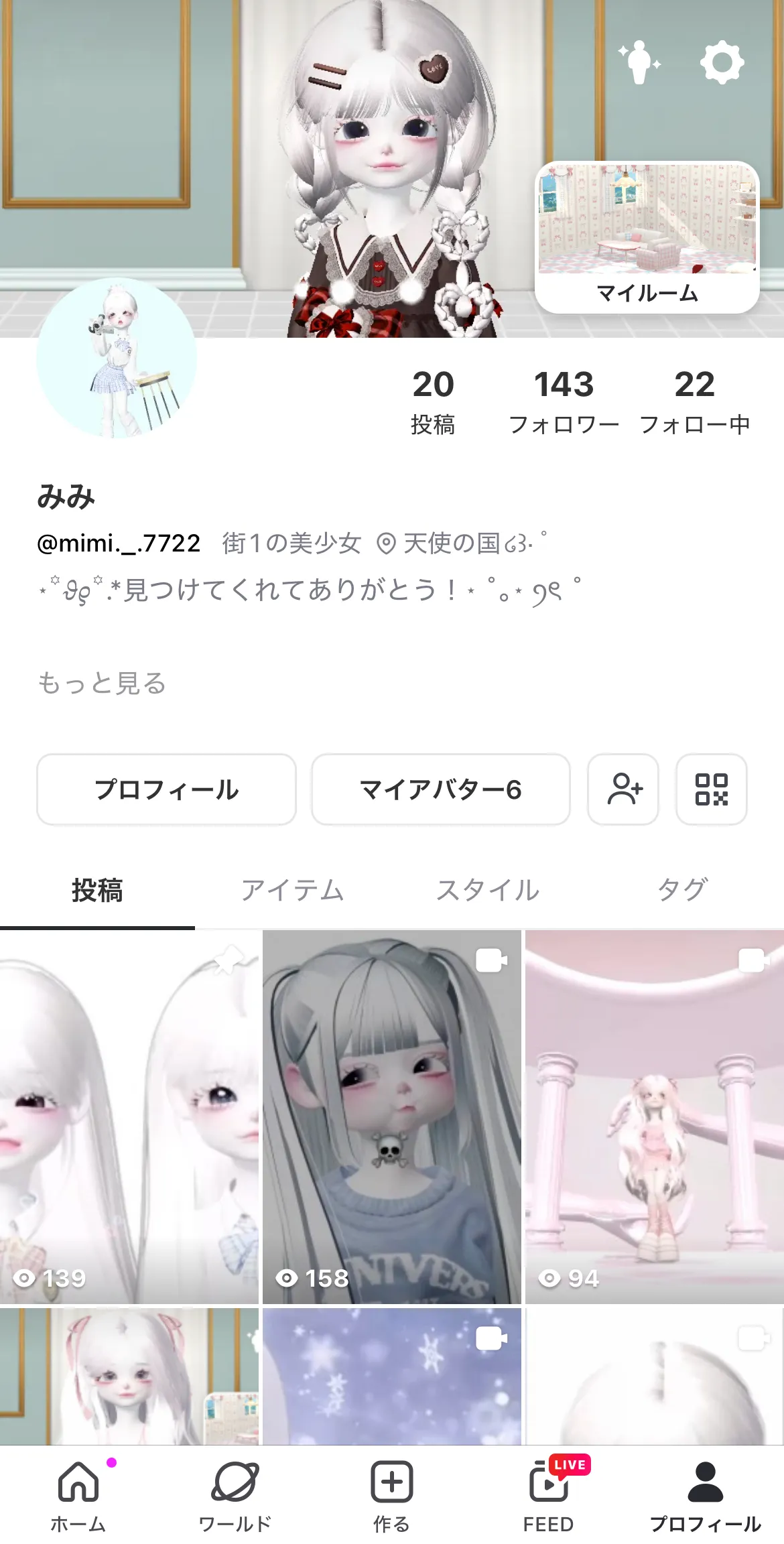Tap the プロフィール button

pos(166,789)
